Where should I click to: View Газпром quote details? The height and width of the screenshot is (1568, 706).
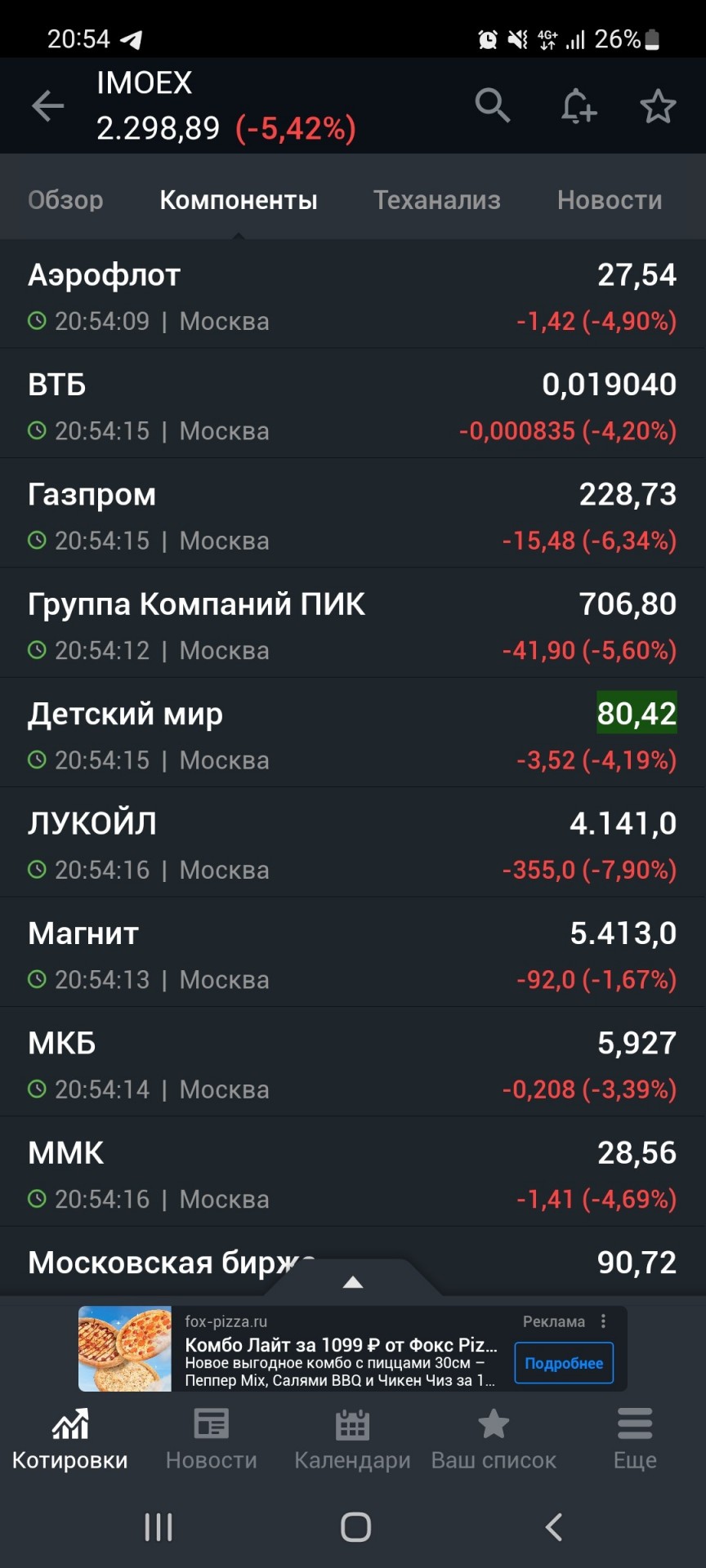tap(353, 513)
